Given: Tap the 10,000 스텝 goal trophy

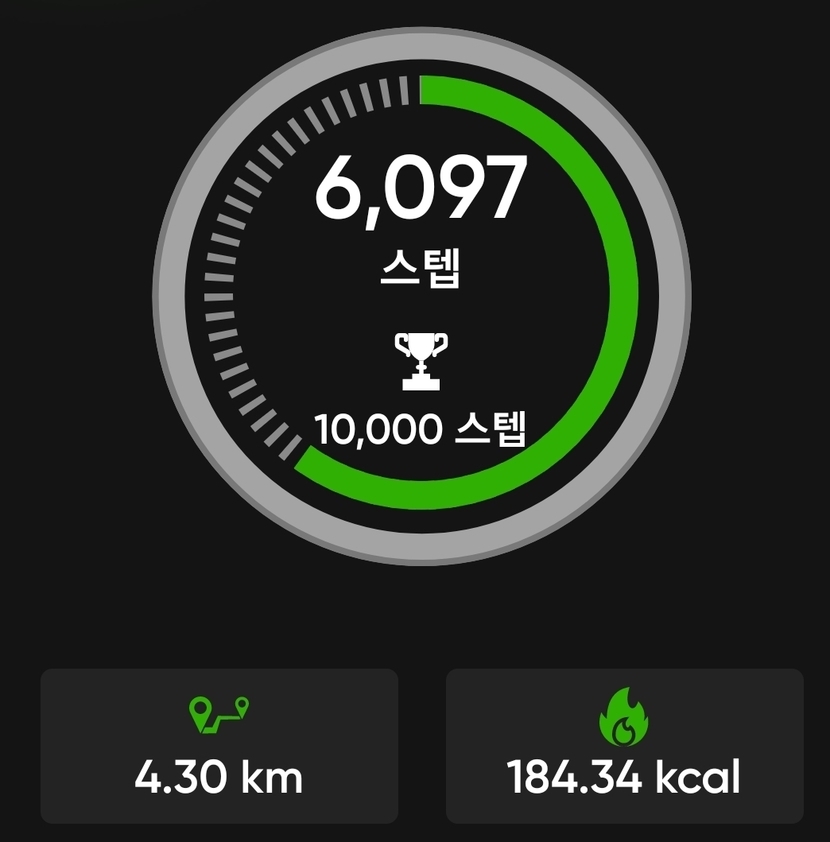Looking at the screenshot, I should tap(421, 361).
